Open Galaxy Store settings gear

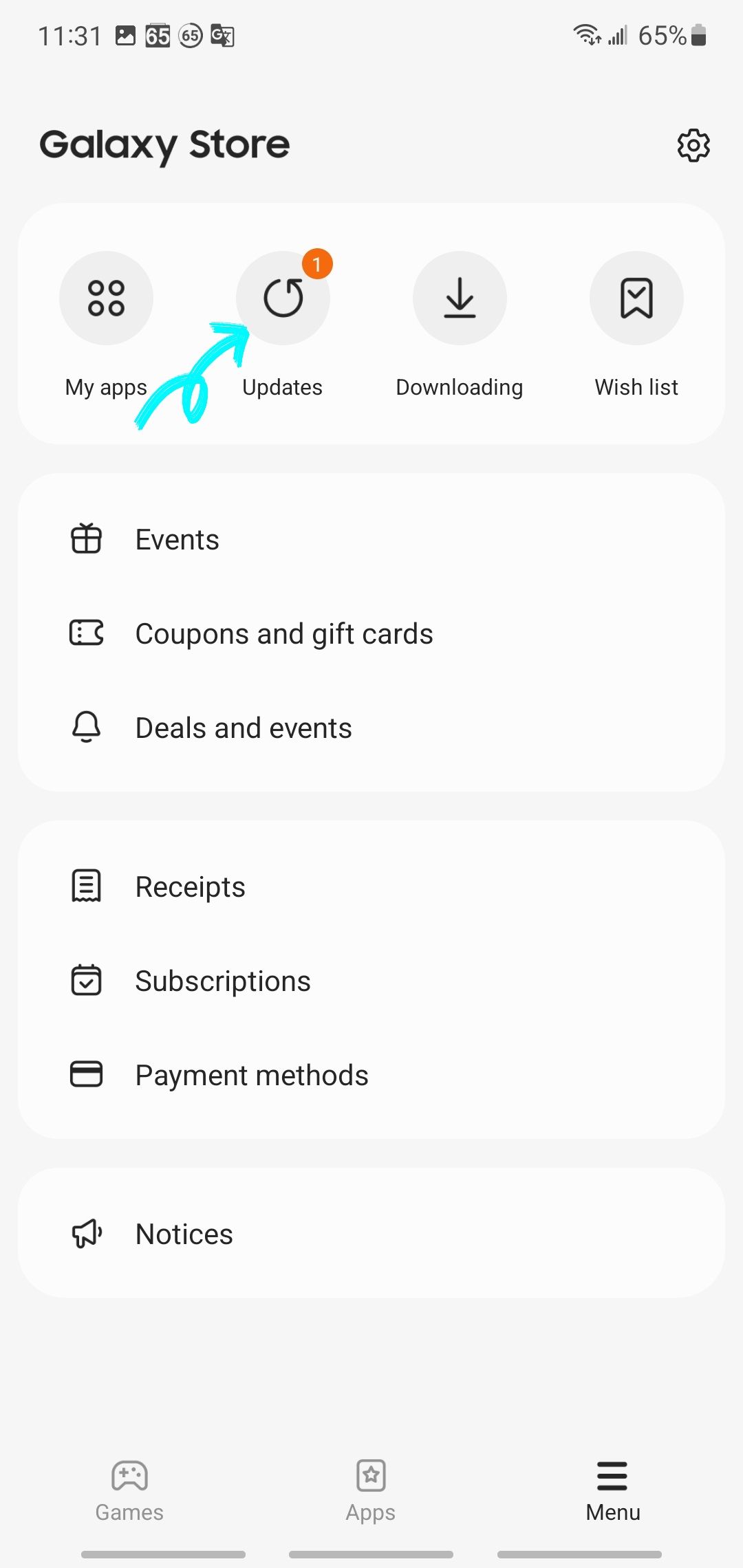pyautogui.click(x=693, y=145)
